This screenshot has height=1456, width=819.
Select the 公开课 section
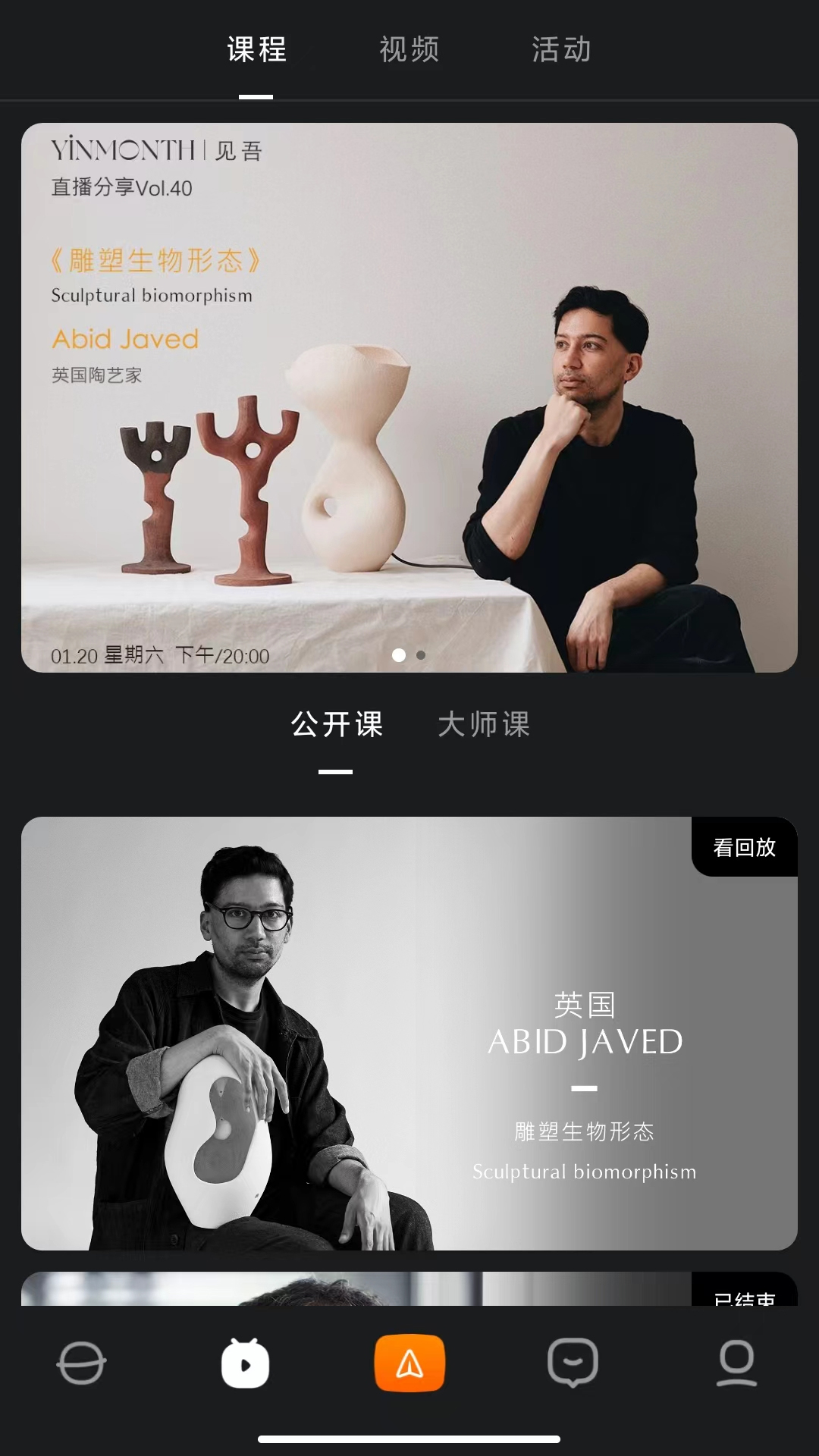click(x=337, y=724)
